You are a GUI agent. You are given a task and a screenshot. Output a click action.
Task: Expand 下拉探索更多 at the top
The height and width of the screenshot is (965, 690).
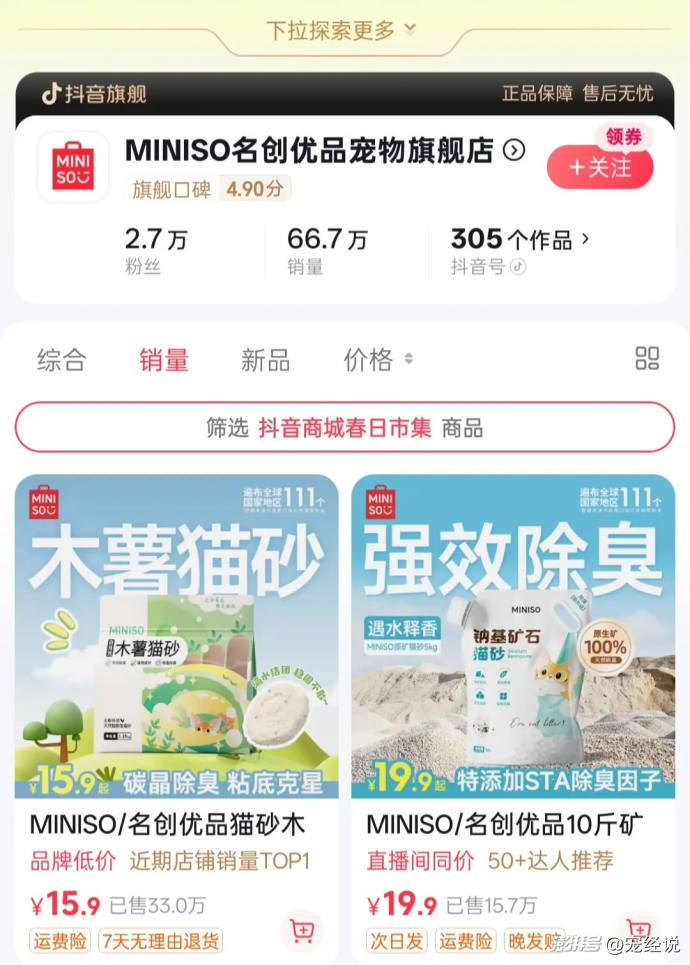tap(342, 31)
